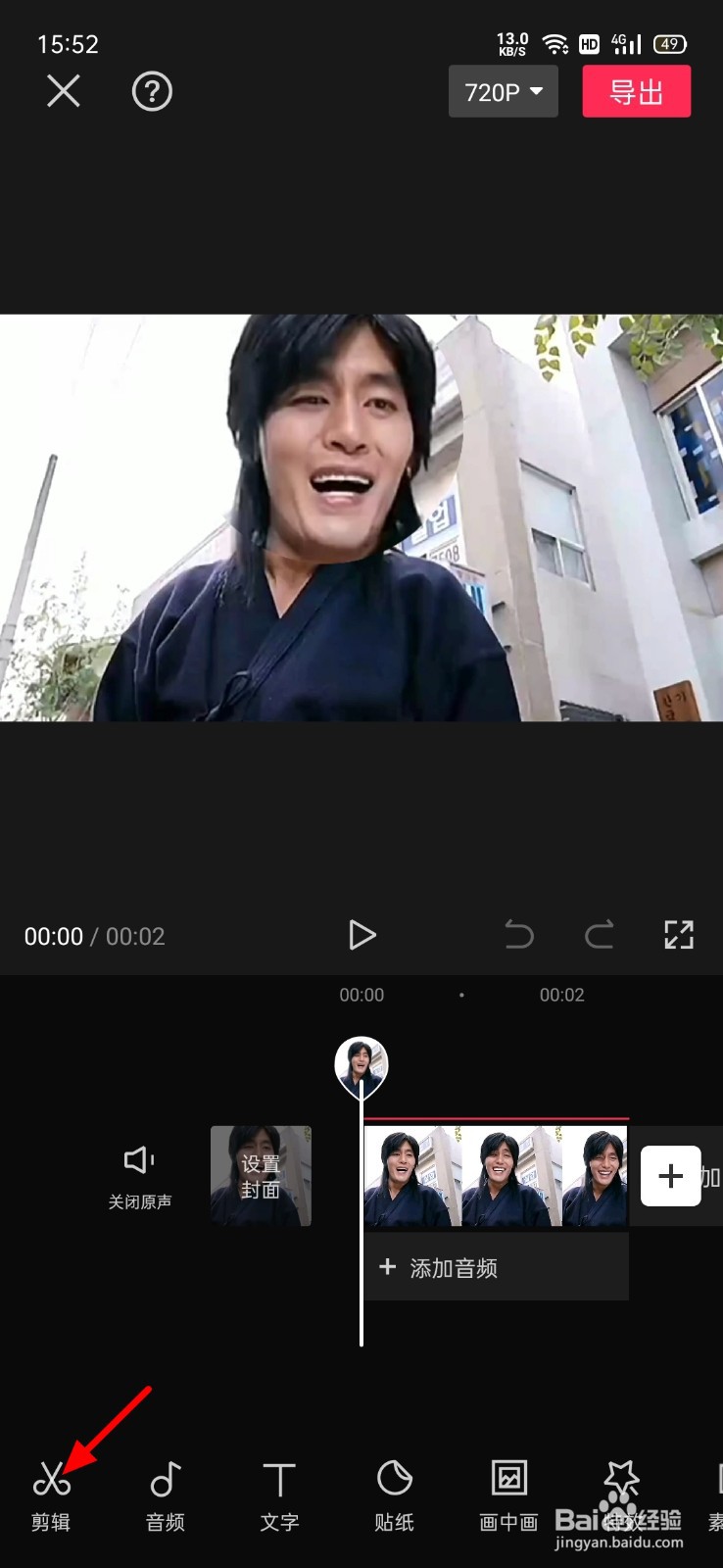
Task: Tap the plus icon to add a clip
Action: click(671, 1176)
